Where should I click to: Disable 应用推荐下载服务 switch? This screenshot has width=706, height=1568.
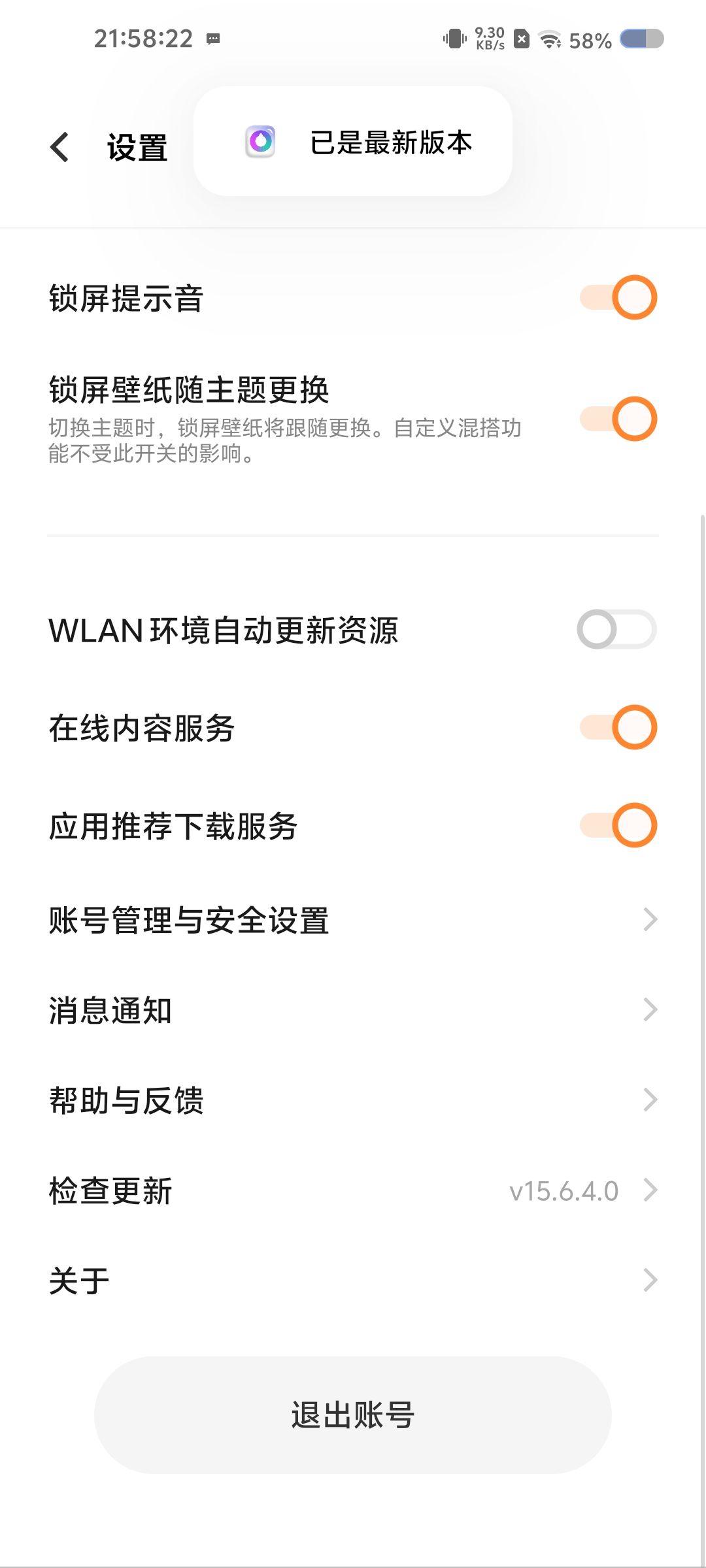click(618, 825)
